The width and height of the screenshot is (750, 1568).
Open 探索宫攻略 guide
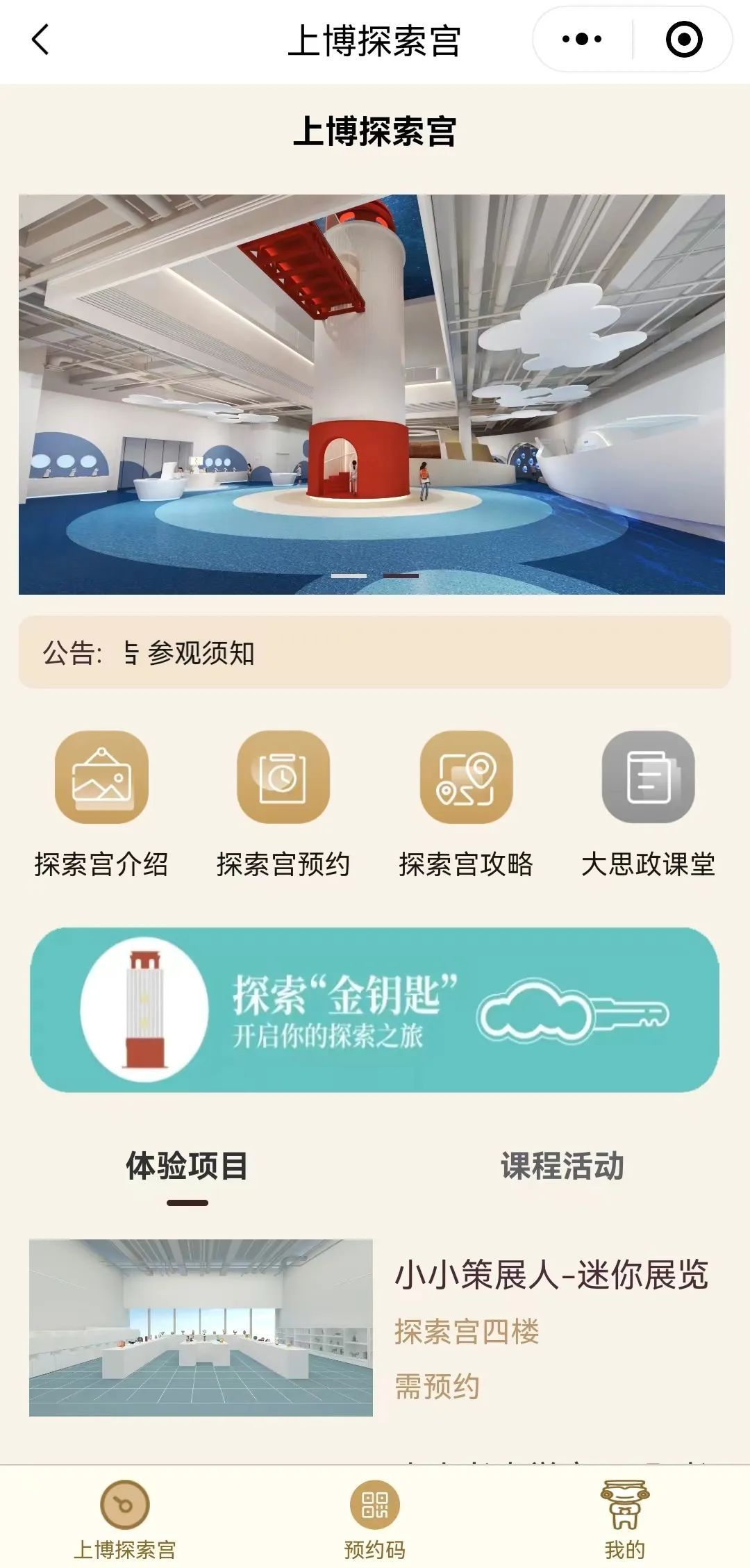(x=466, y=804)
